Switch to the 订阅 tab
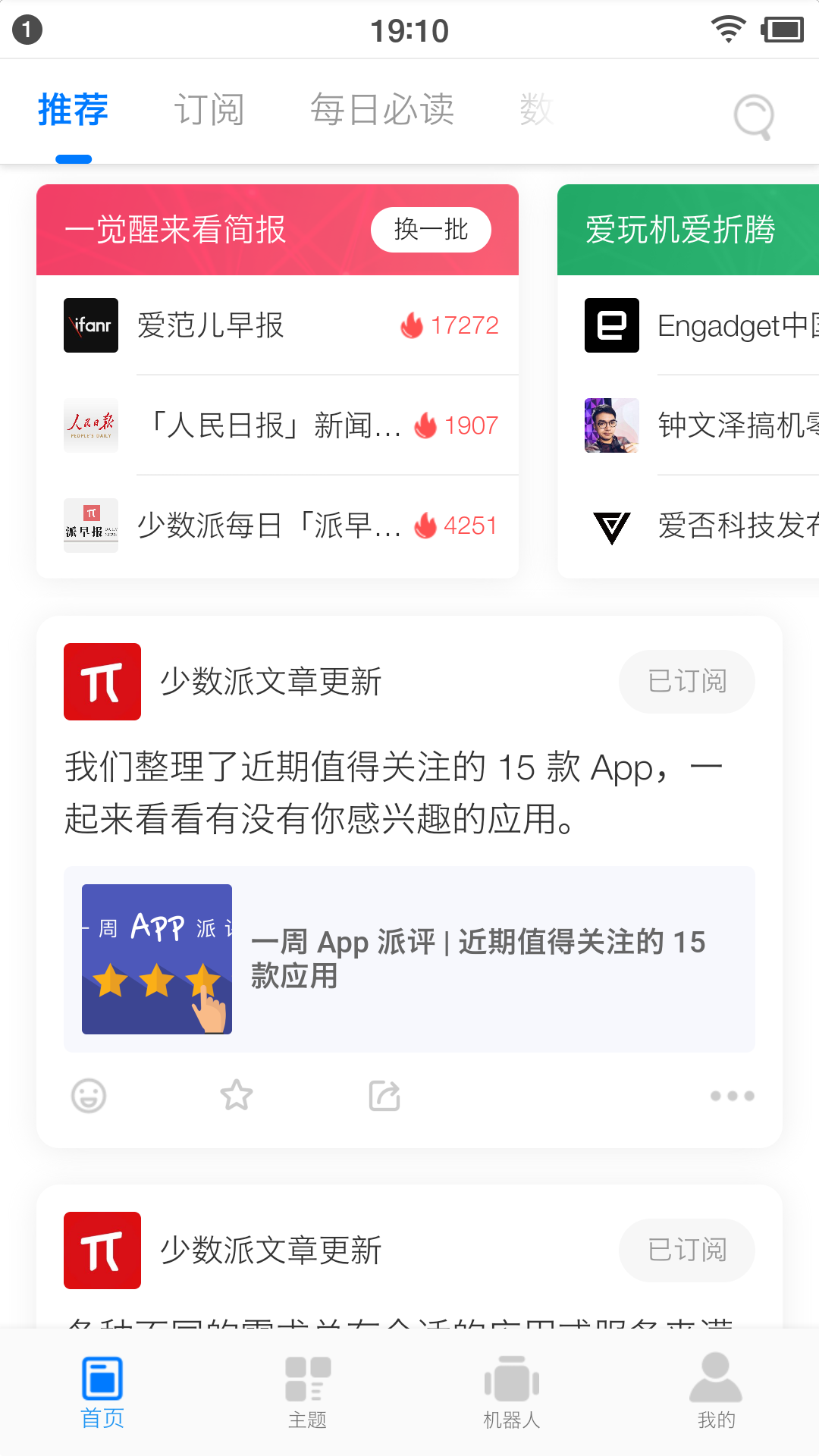The width and height of the screenshot is (819, 1456). click(x=209, y=110)
